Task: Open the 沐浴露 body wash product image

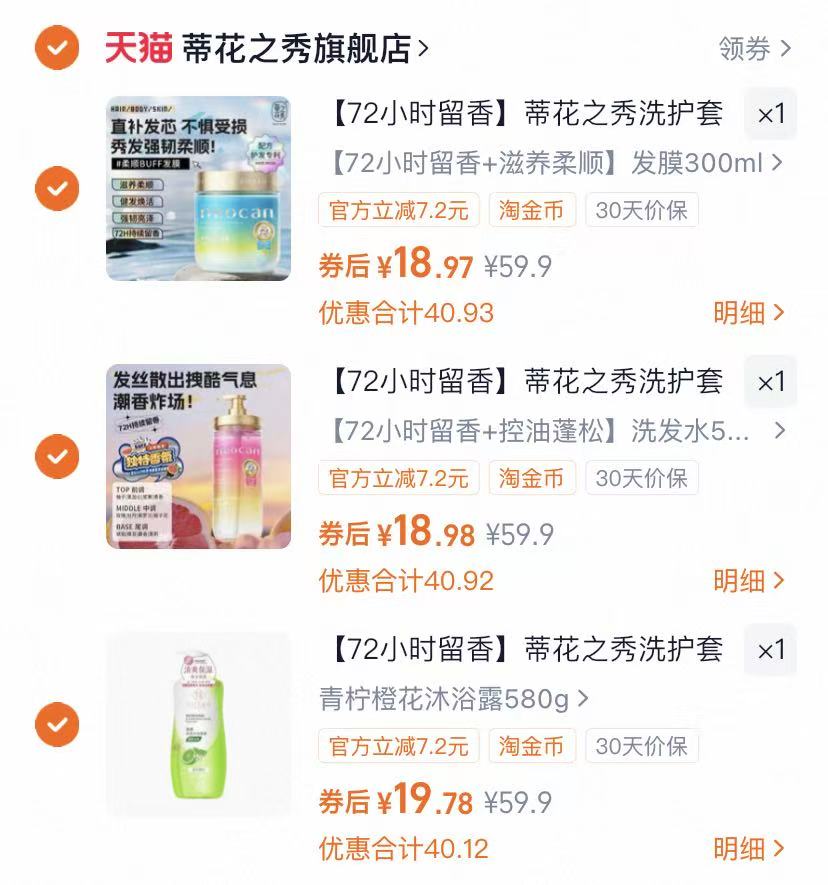Action: click(198, 724)
